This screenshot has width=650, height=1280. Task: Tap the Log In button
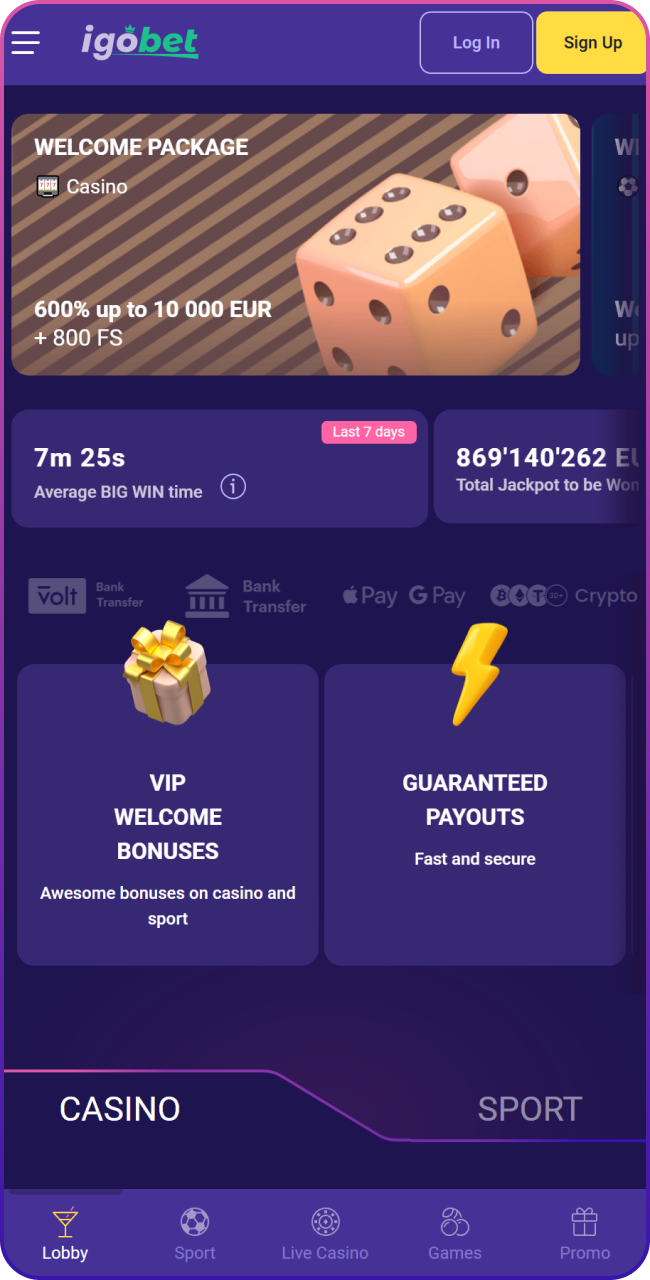(476, 42)
